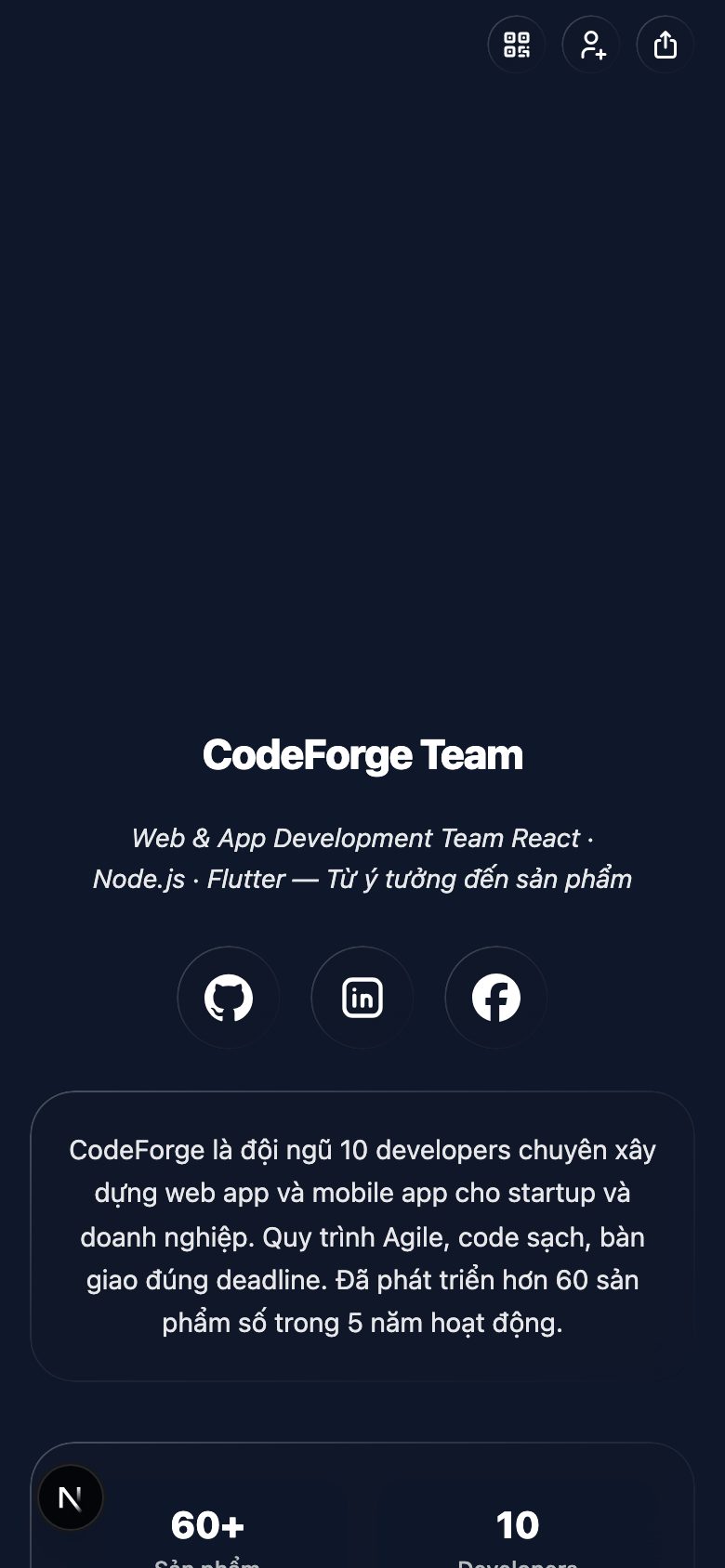Tap the add contact icon

point(591,45)
